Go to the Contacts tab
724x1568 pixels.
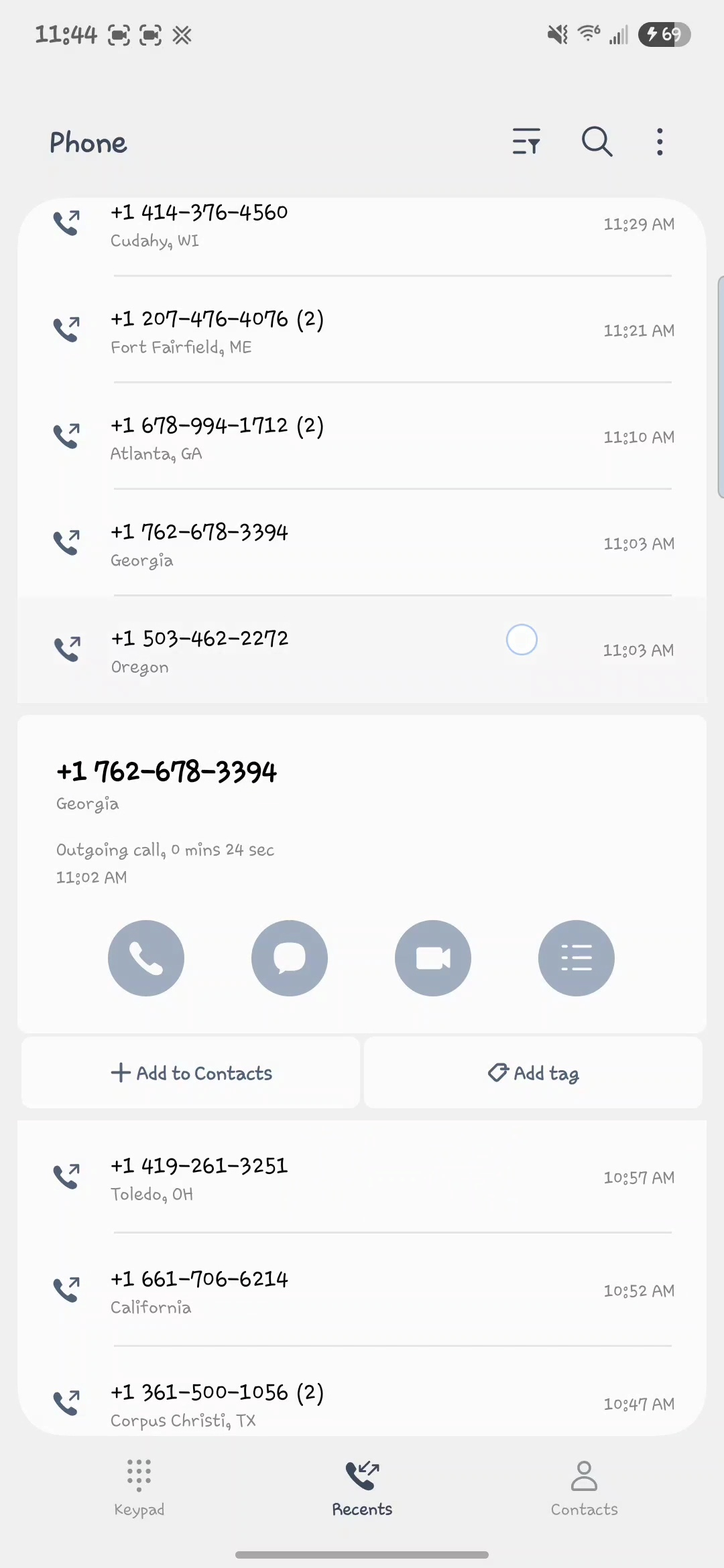pyautogui.click(x=584, y=1488)
